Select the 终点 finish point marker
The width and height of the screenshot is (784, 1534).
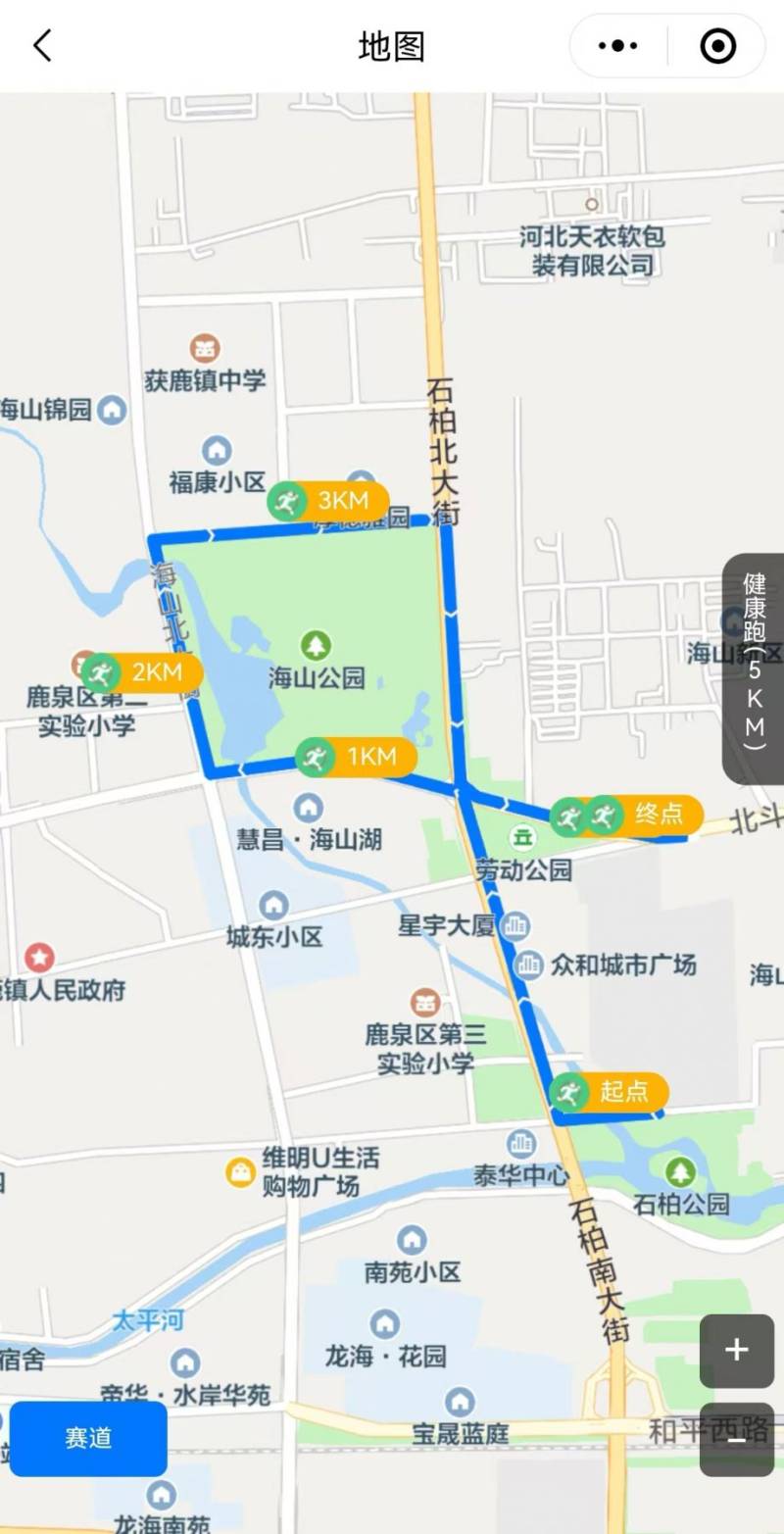pos(604,814)
